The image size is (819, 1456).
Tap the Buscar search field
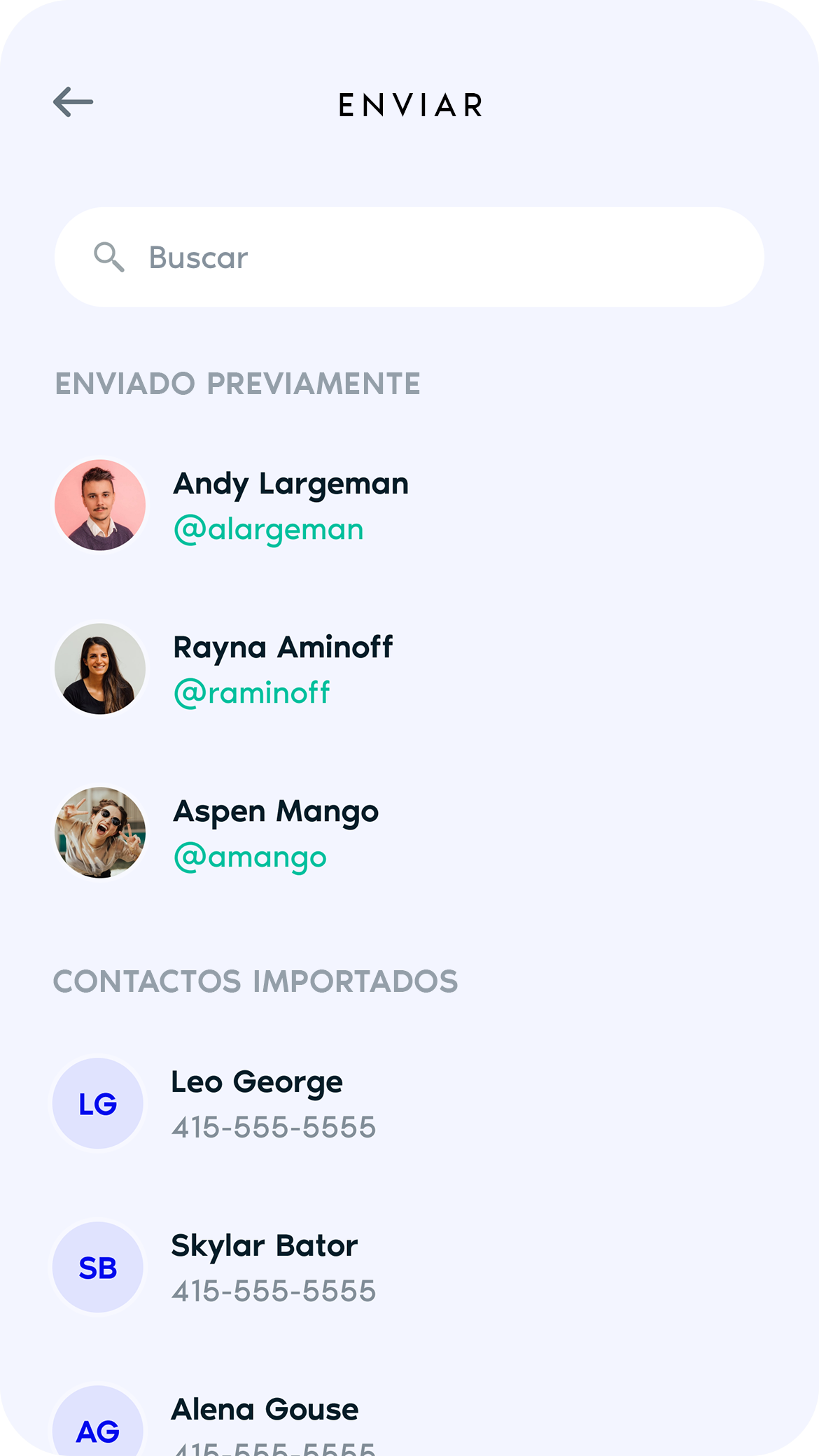click(x=409, y=257)
